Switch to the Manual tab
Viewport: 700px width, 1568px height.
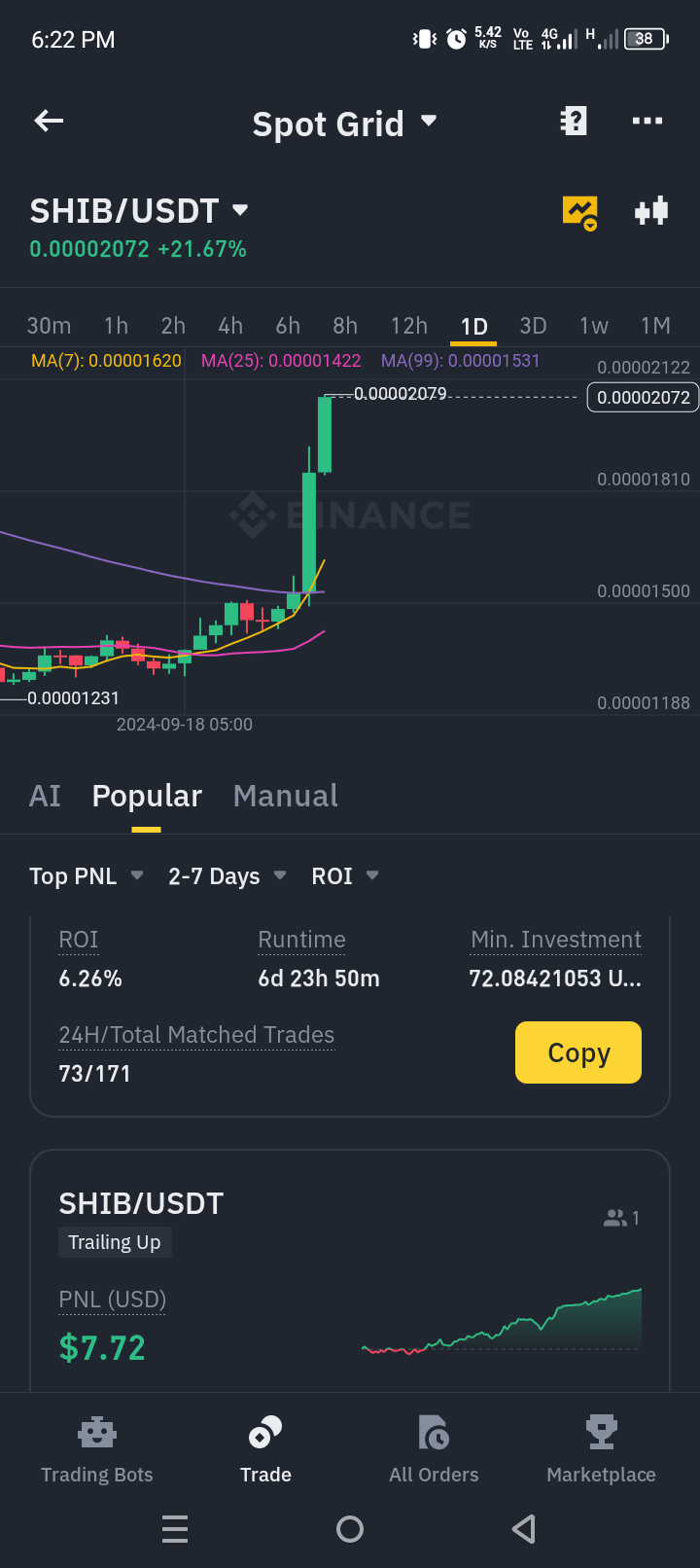[285, 796]
